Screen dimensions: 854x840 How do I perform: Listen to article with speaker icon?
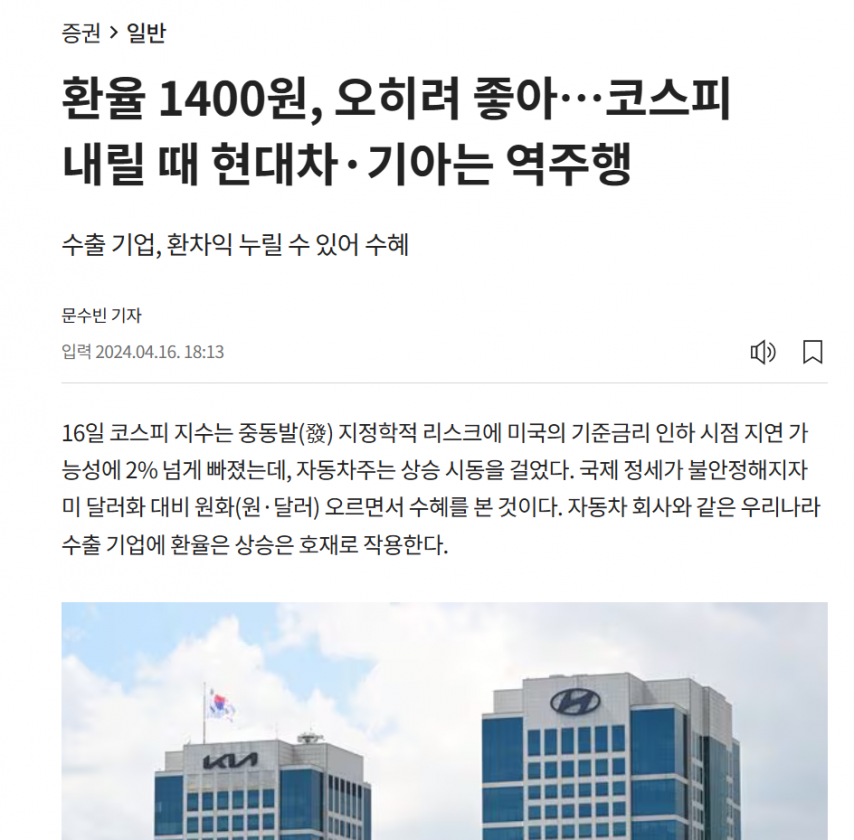coord(763,352)
